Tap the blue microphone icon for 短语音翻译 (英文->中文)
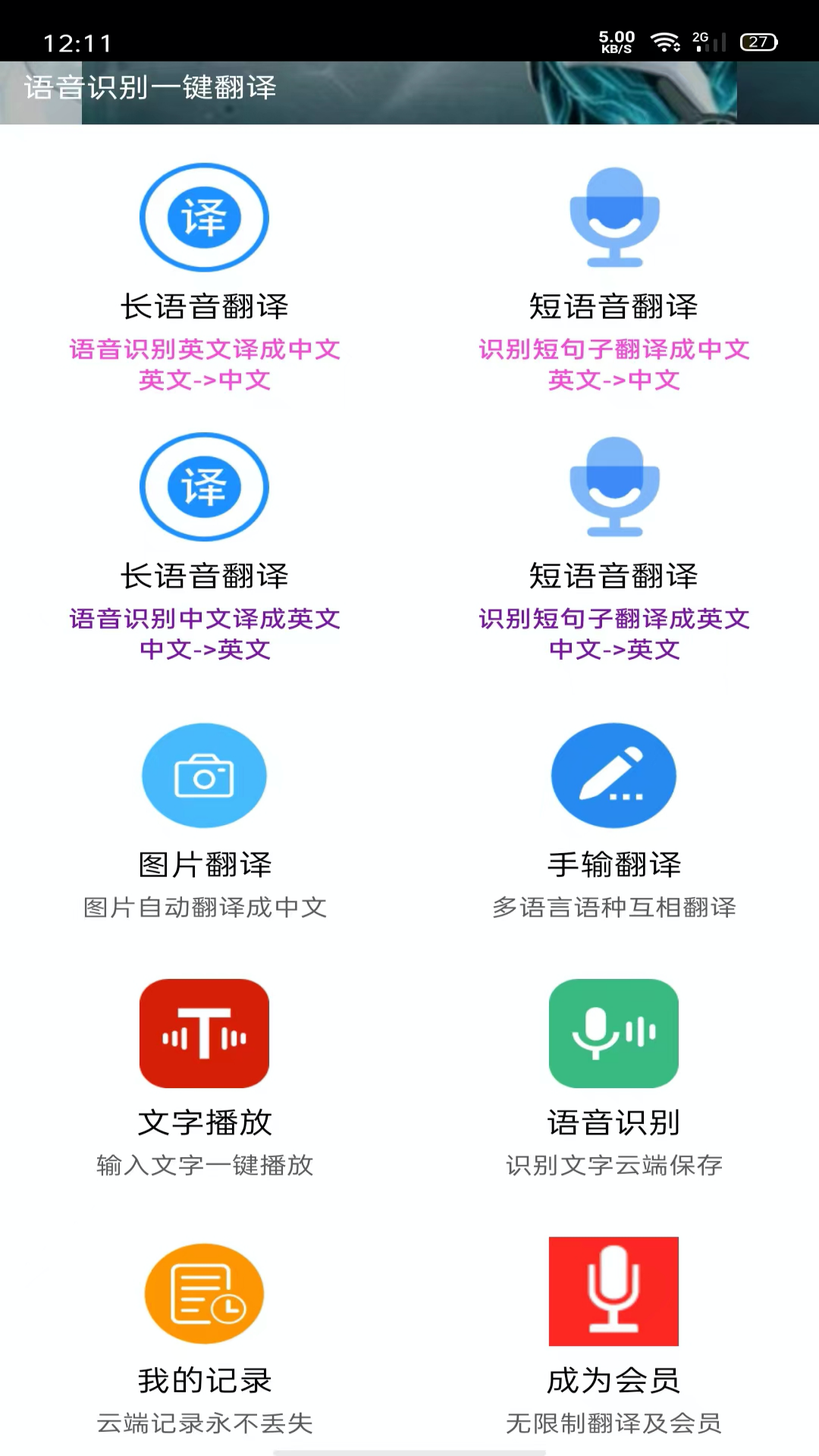Image resolution: width=819 pixels, height=1456 pixels. (614, 216)
